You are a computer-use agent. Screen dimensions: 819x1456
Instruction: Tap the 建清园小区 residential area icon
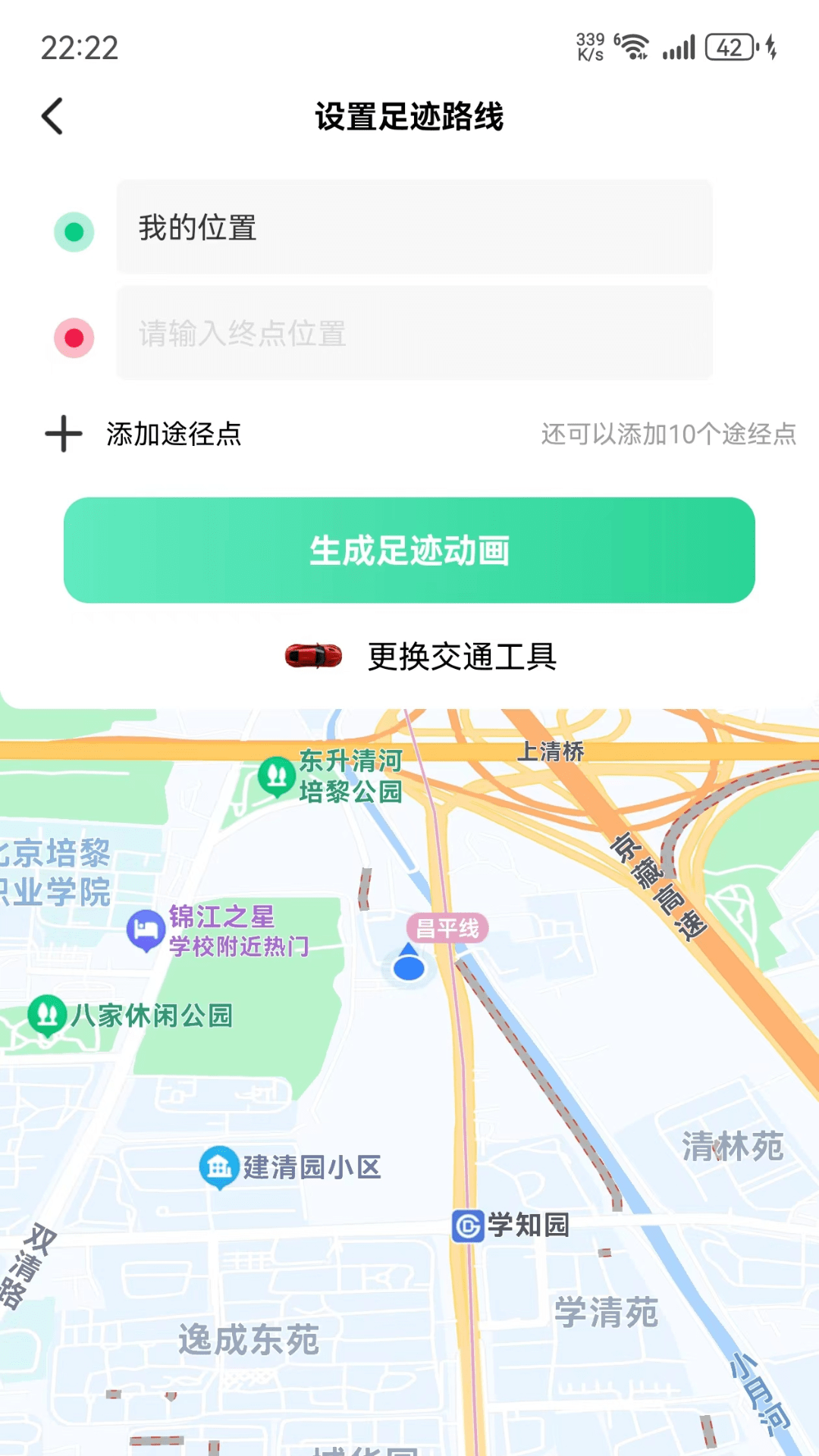[x=218, y=1167]
